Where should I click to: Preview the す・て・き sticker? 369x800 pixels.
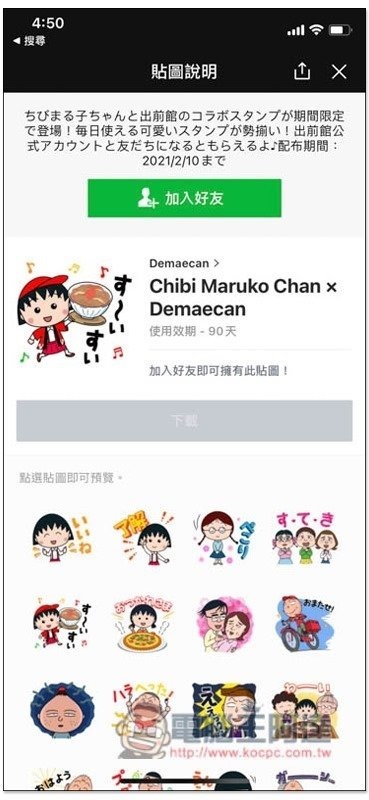coord(307,538)
